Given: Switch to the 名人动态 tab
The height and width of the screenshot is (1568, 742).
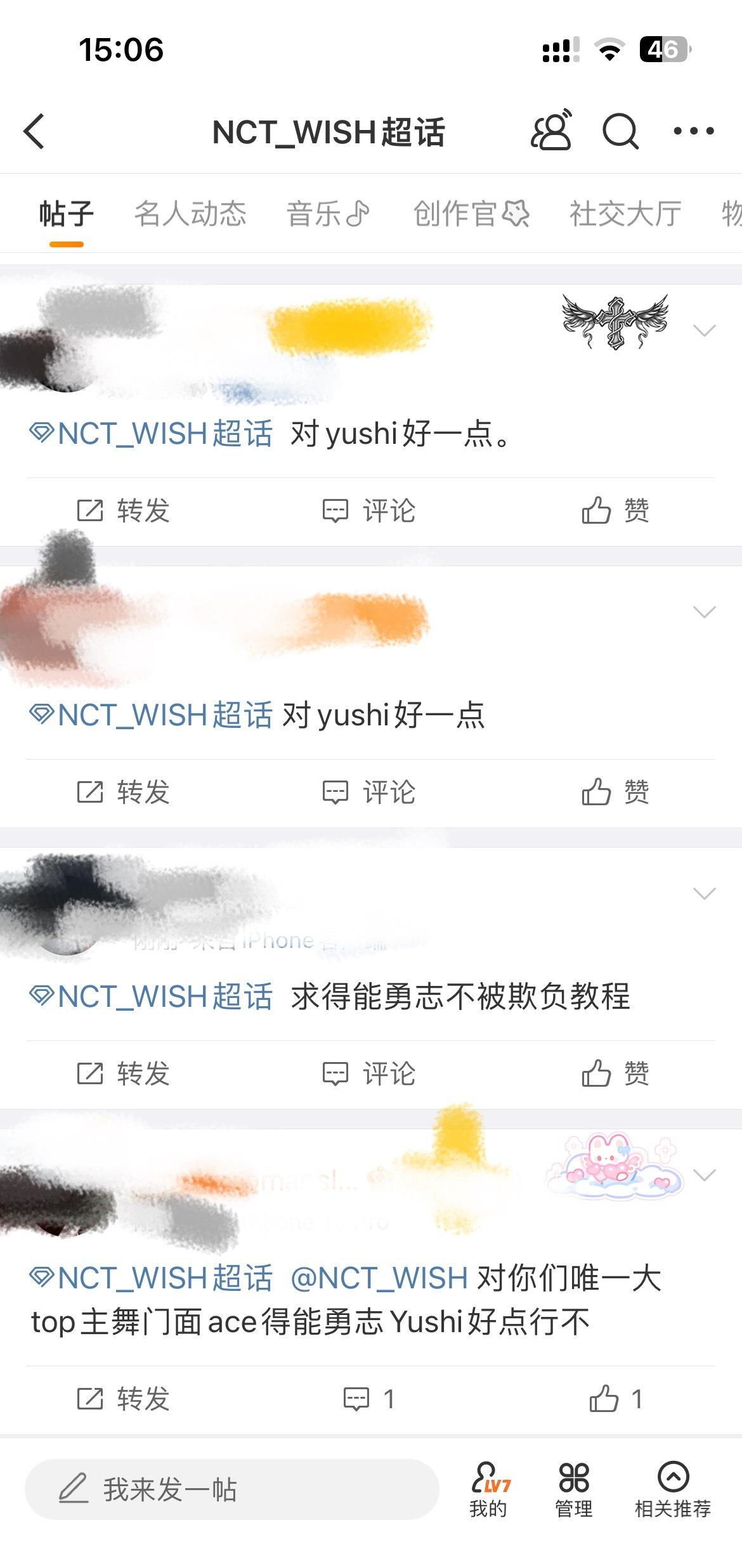Looking at the screenshot, I should 190,214.
